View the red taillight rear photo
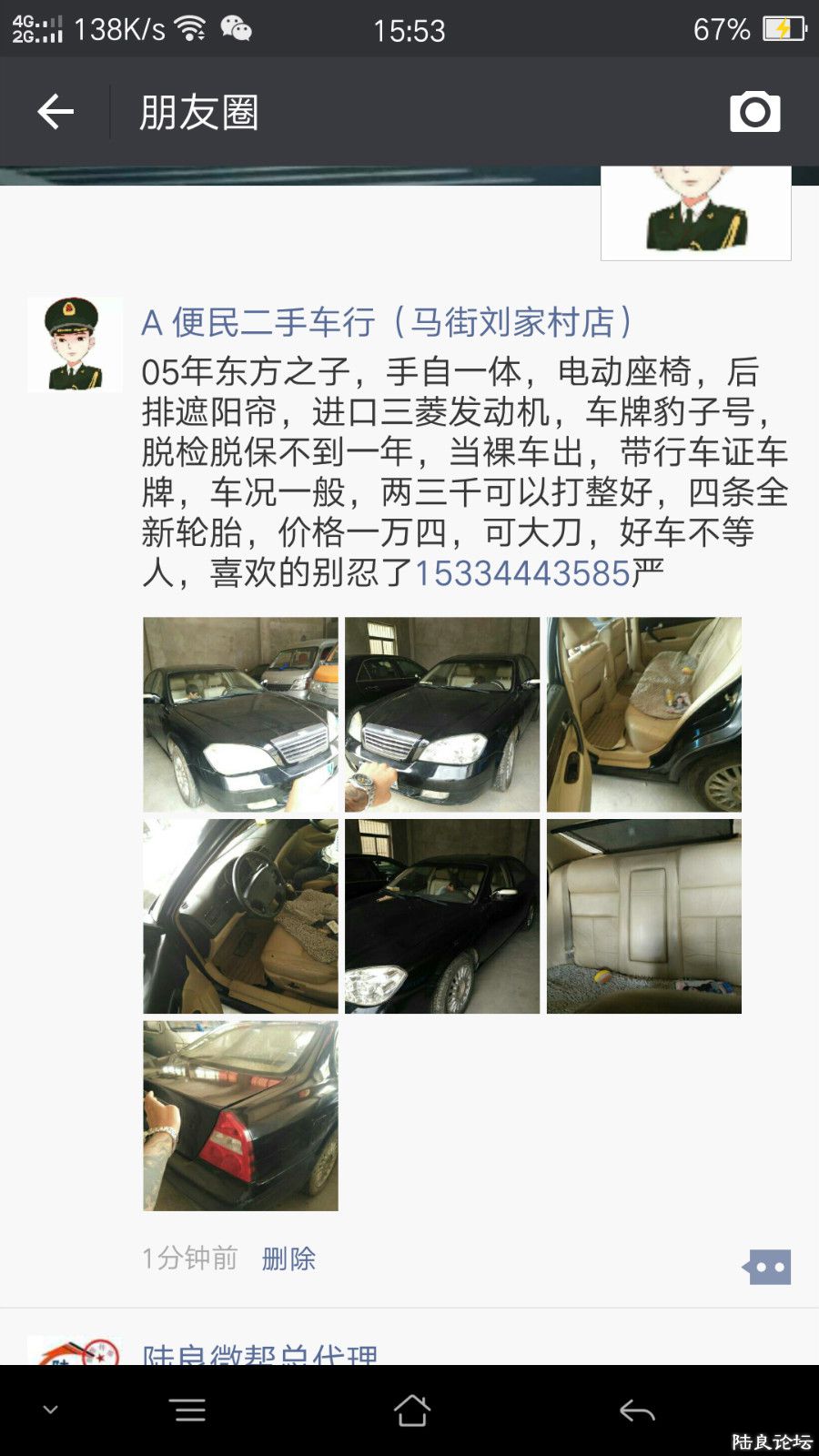Image resolution: width=819 pixels, height=1456 pixels. 240,1116
